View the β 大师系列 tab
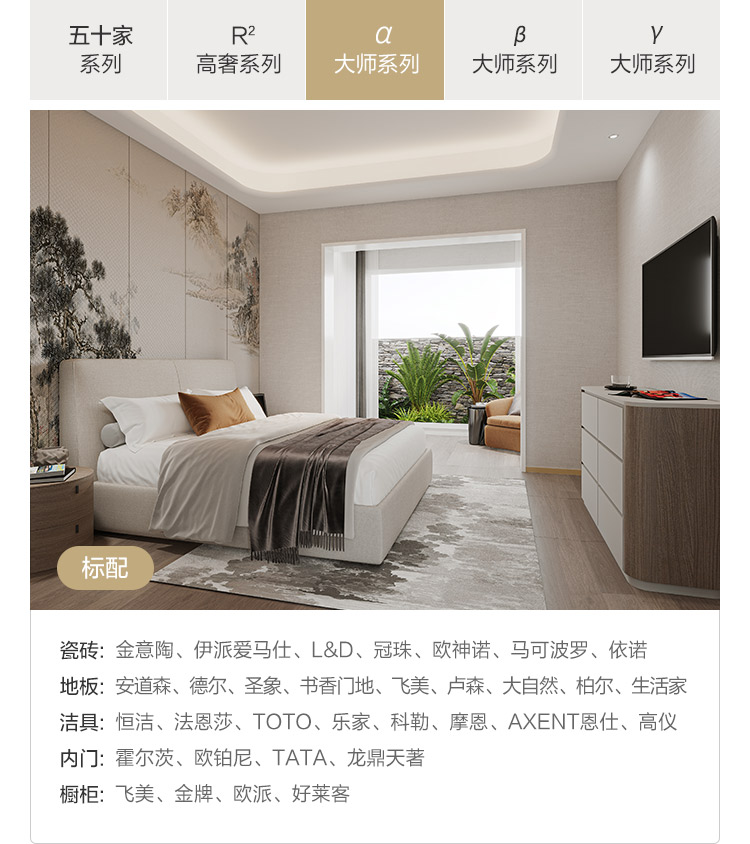Viewport: 750px width, 844px height. (513, 50)
